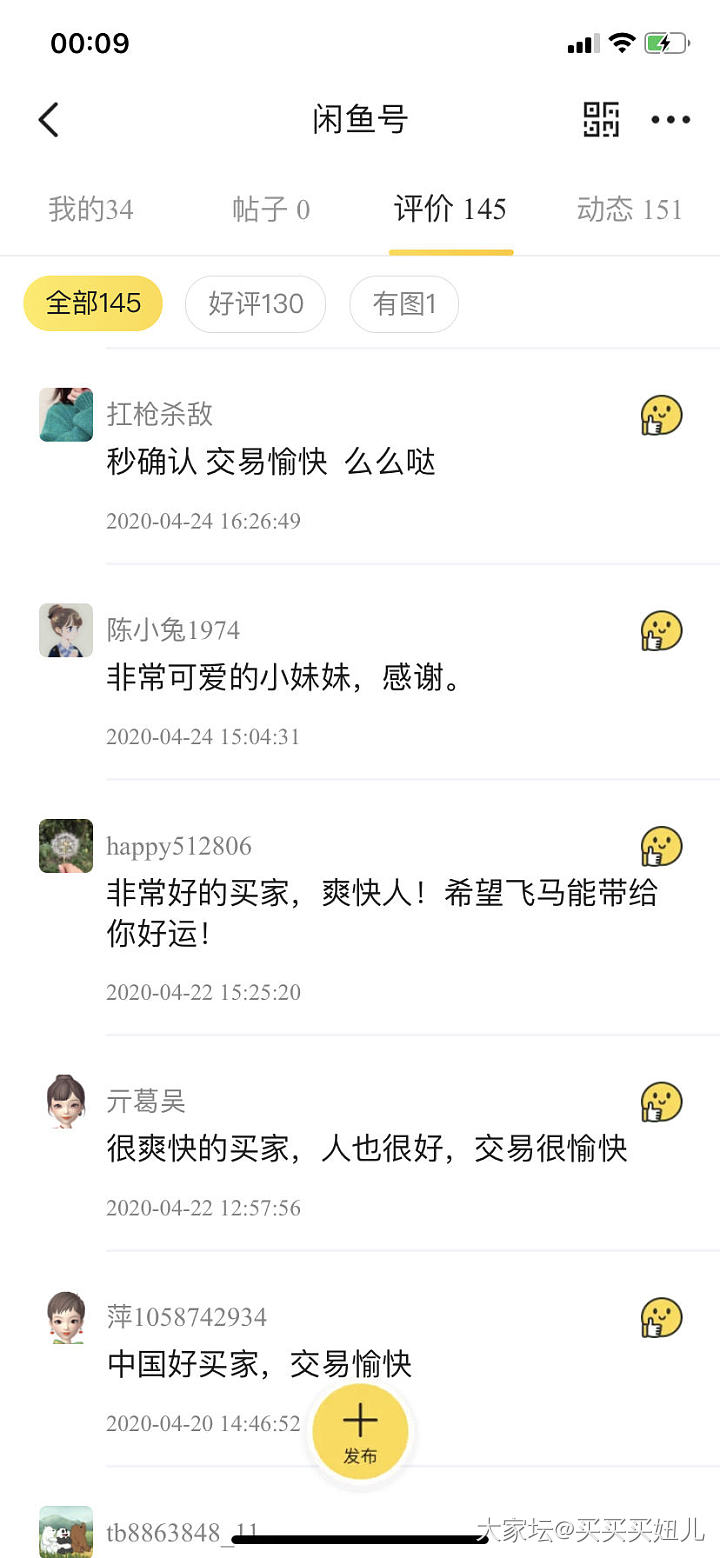Switch to the 帖子 0 tab

(x=271, y=210)
